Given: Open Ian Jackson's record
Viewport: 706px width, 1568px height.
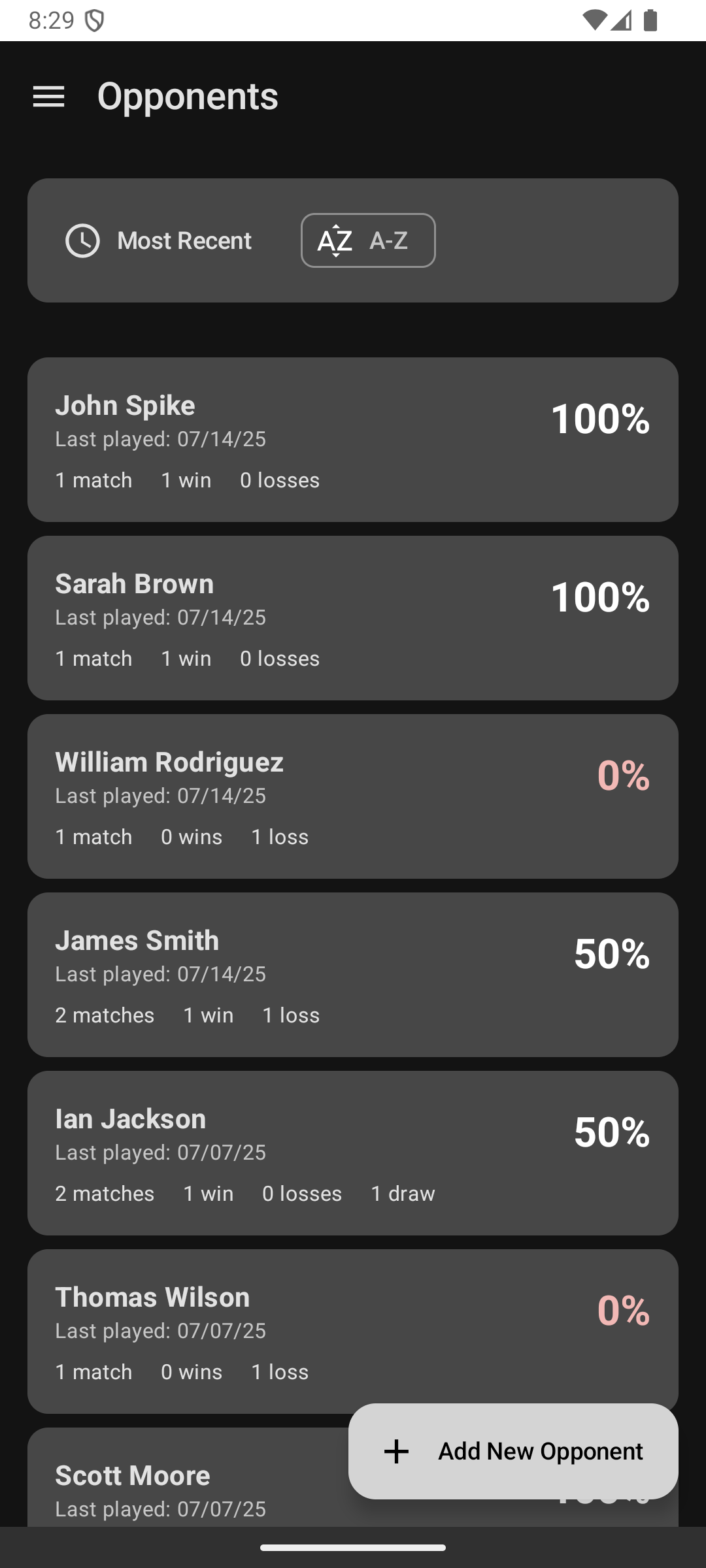Looking at the screenshot, I should [353, 1153].
